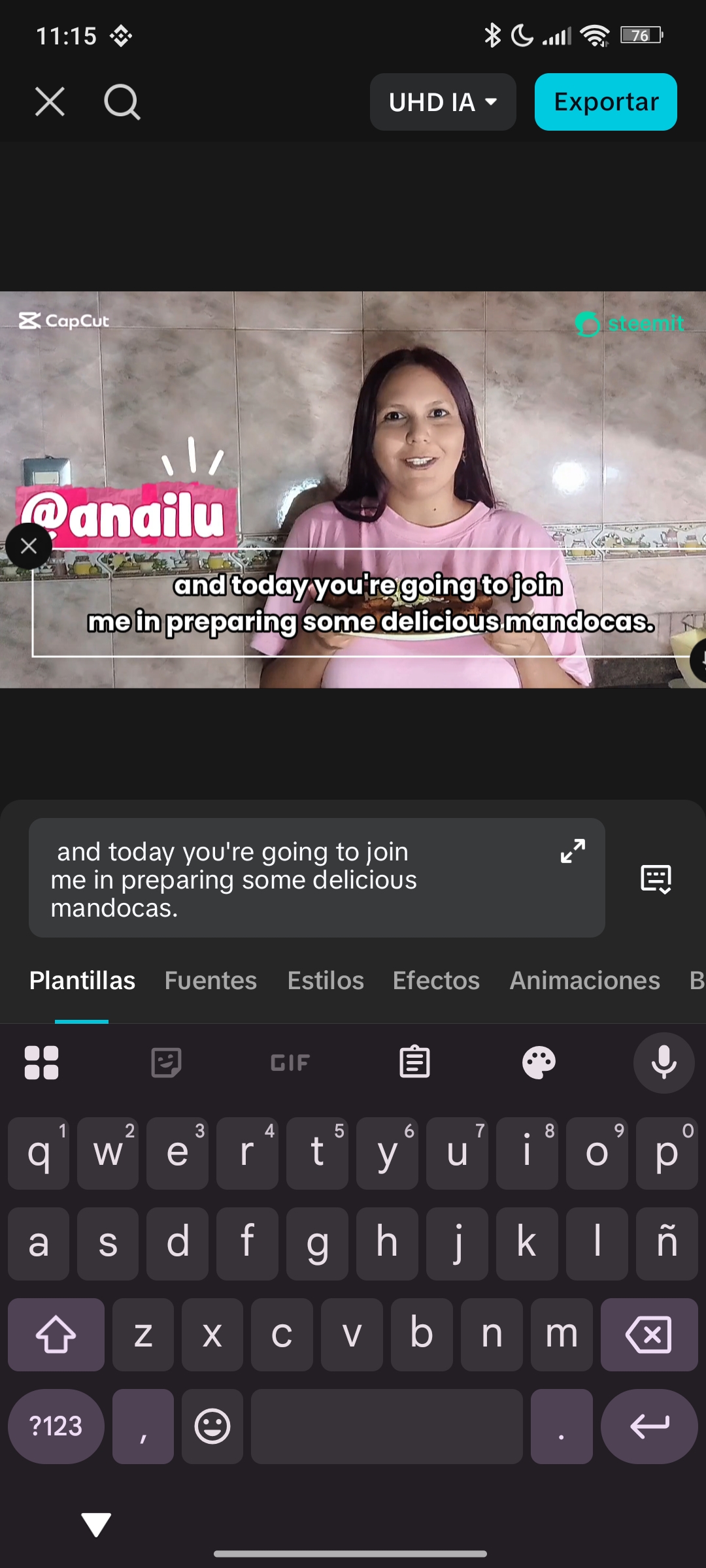Viewport: 706px width, 1568px height.
Task: Start voice input with keyboard microphone
Action: point(664,1062)
